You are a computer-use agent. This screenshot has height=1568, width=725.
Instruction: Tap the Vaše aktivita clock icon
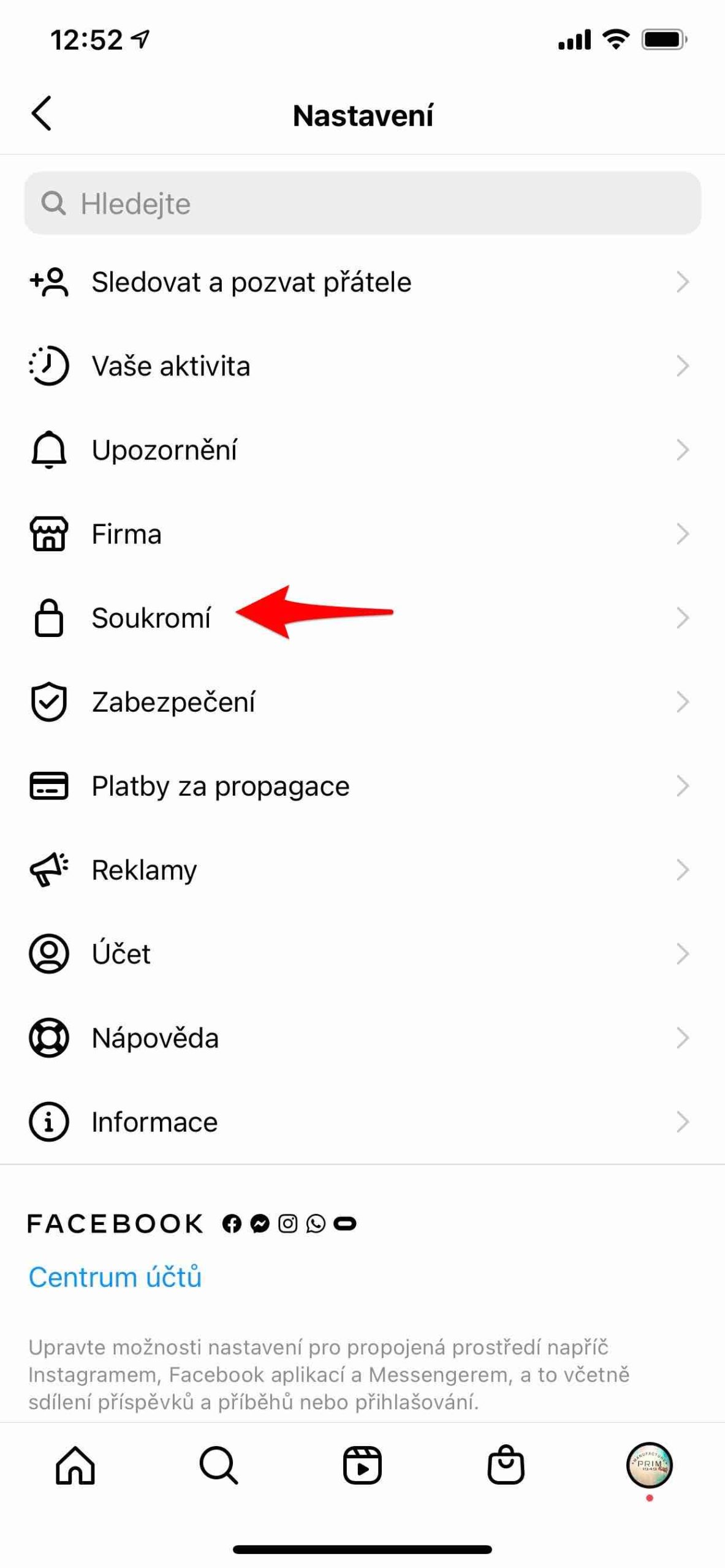click(49, 366)
